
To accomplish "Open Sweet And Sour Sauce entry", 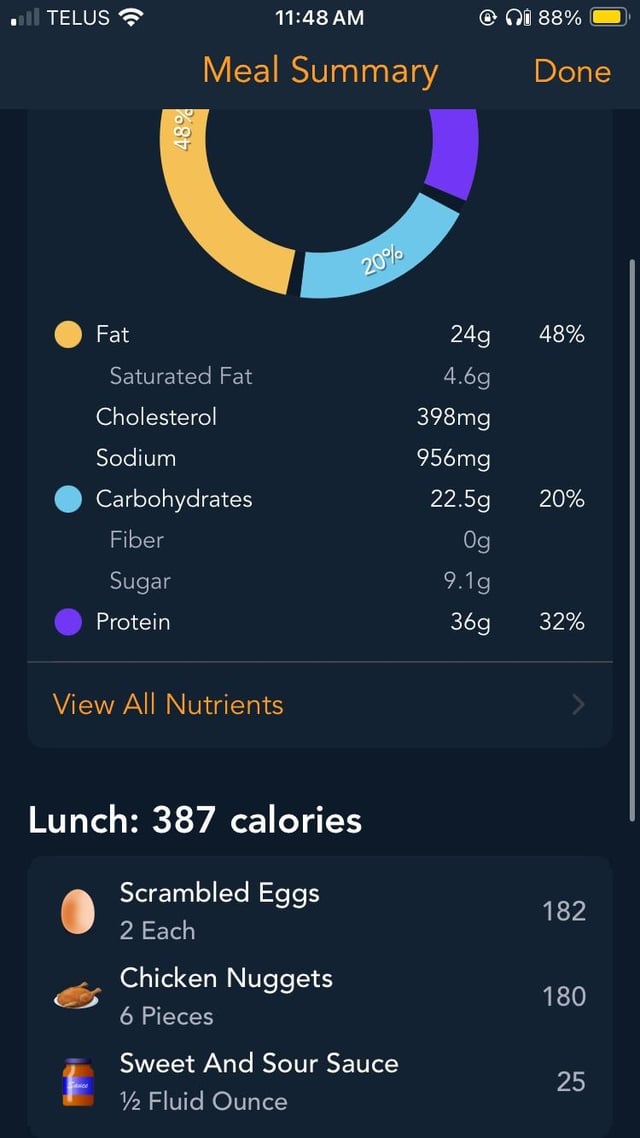I will coord(319,1081).
